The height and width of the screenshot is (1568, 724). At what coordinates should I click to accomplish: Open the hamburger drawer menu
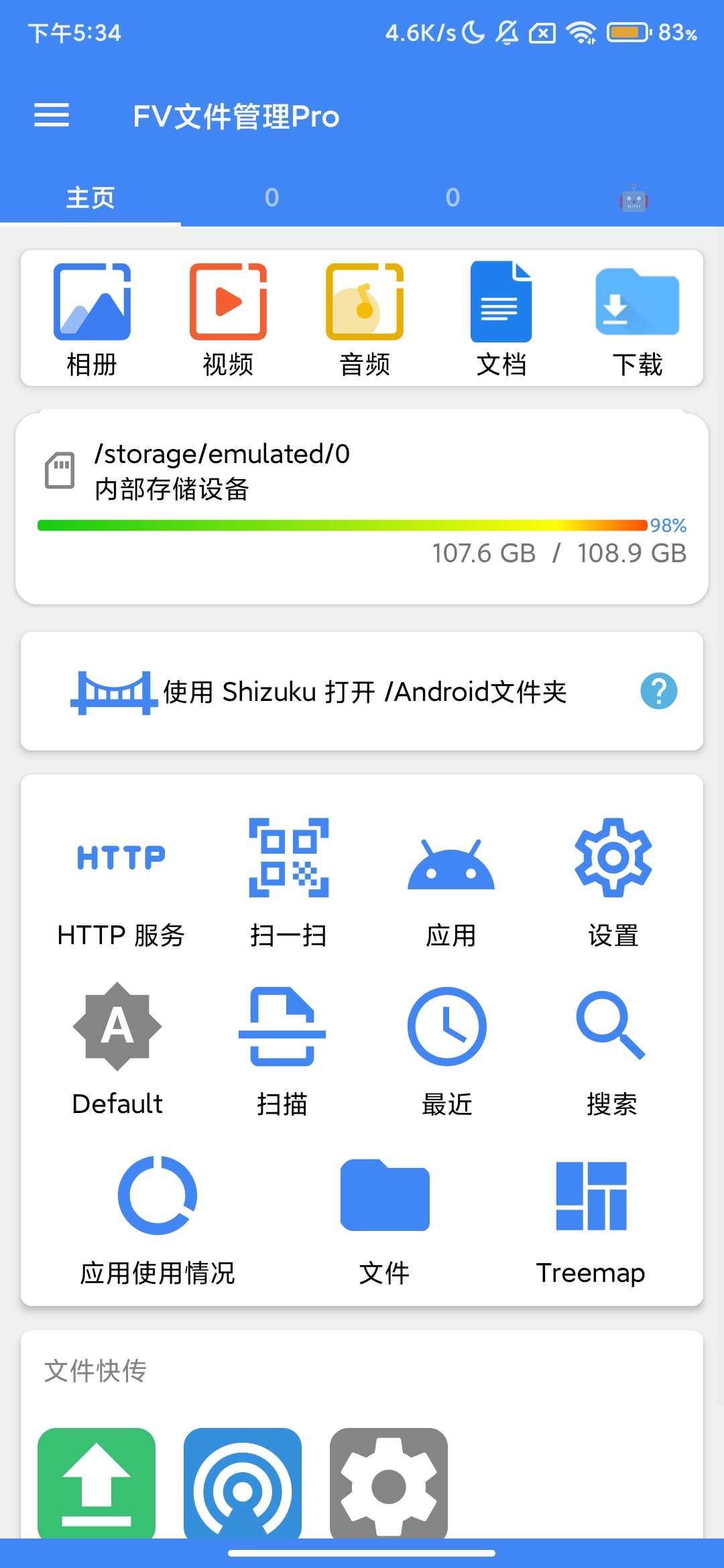point(52,115)
